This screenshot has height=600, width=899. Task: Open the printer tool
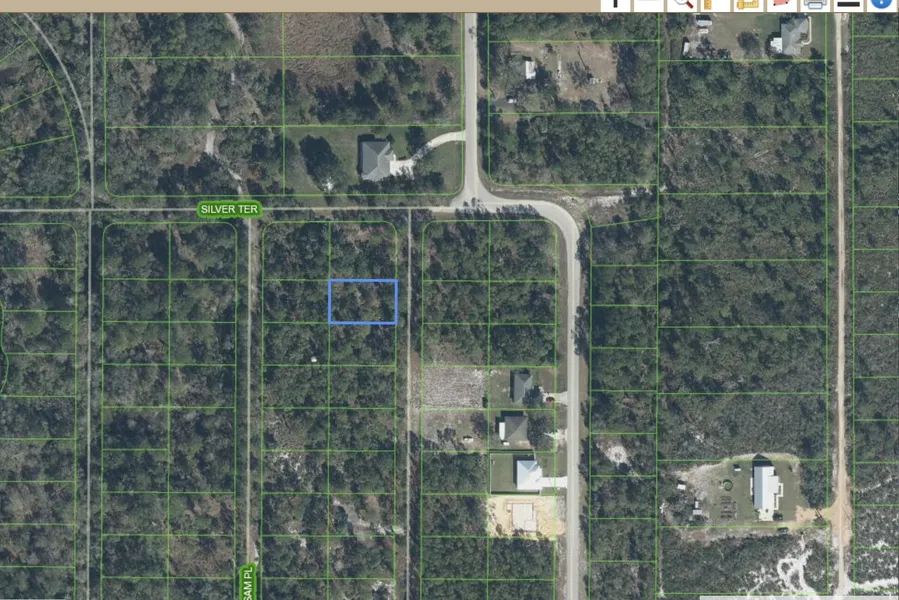(814, 4)
